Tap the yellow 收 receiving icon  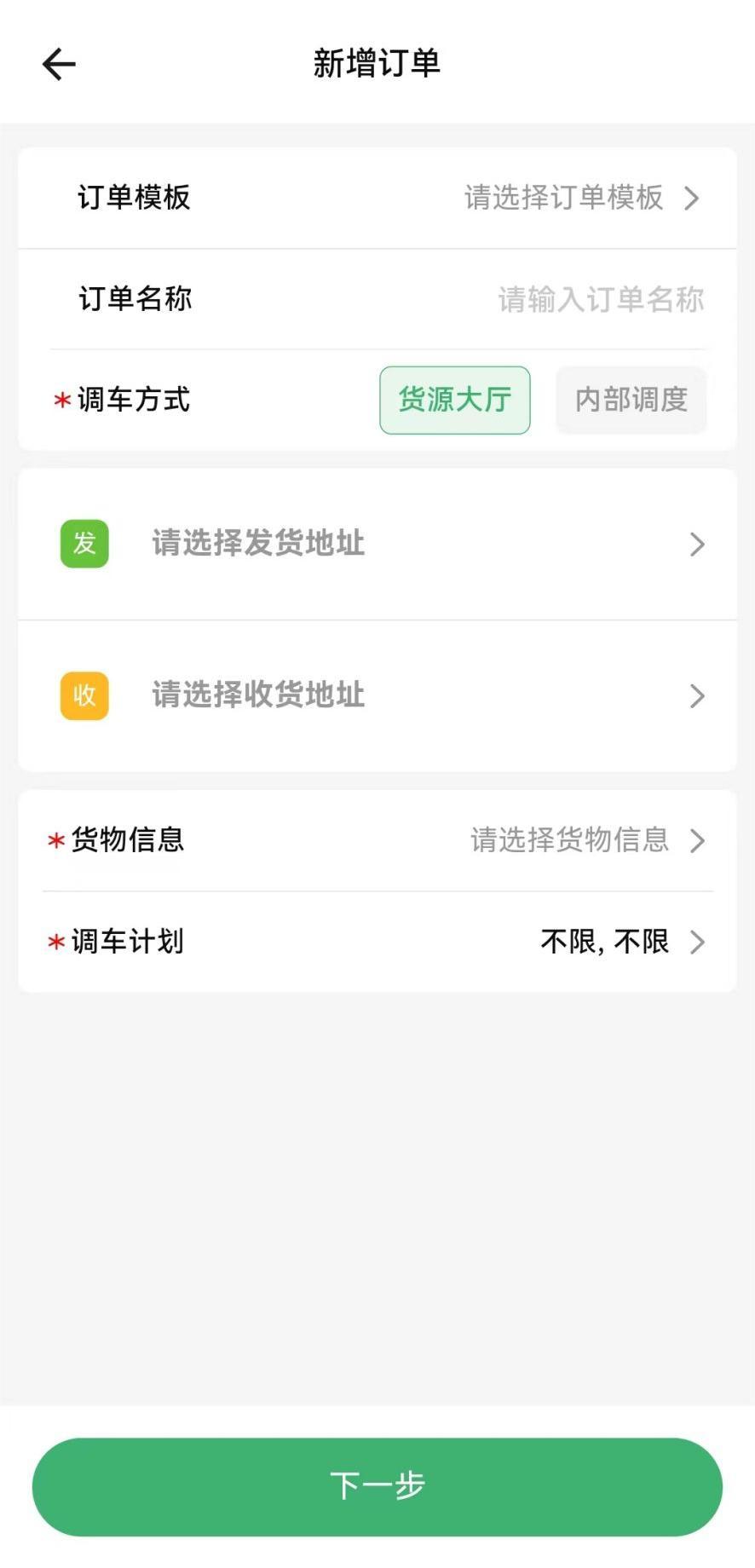83,695
